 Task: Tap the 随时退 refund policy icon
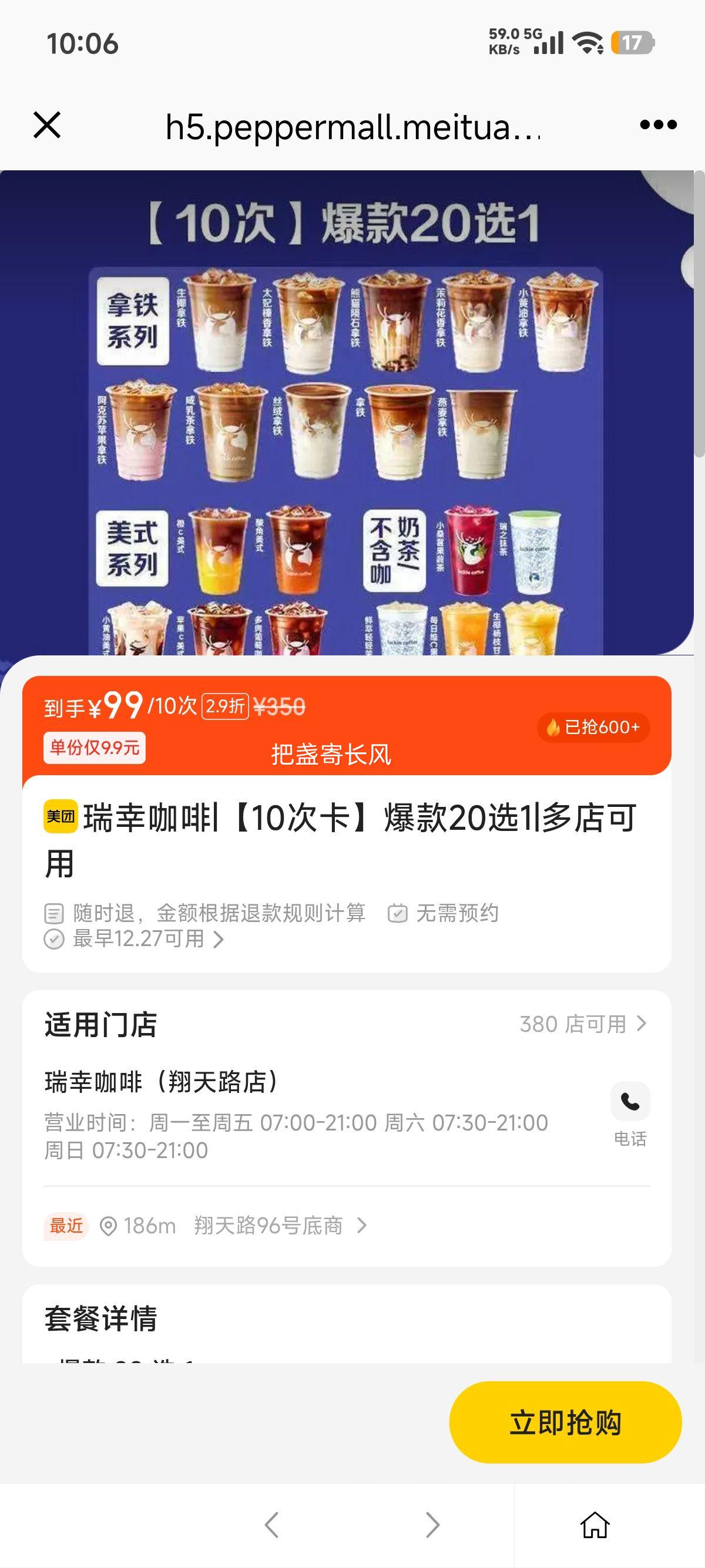(x=53, y=913)
